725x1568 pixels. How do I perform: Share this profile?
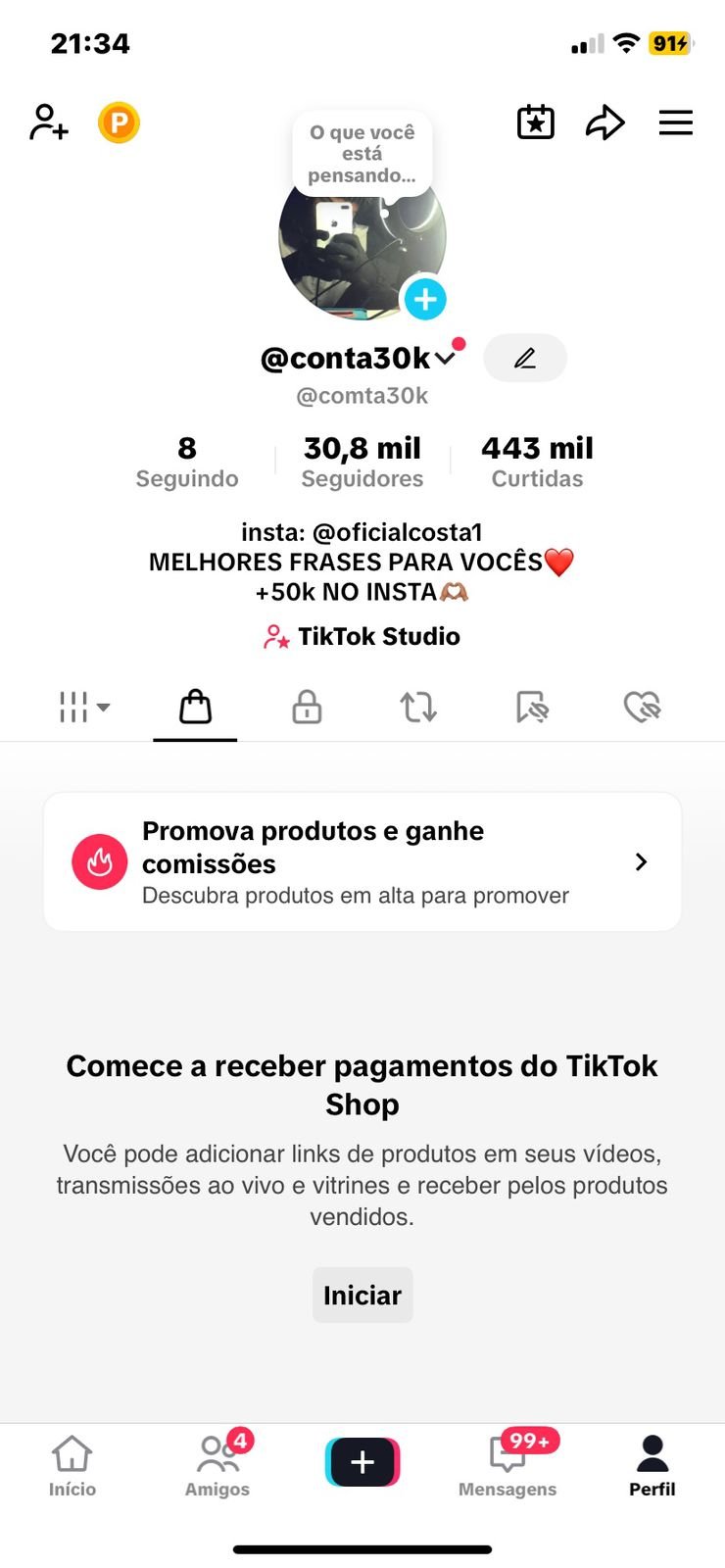(604, 122)
